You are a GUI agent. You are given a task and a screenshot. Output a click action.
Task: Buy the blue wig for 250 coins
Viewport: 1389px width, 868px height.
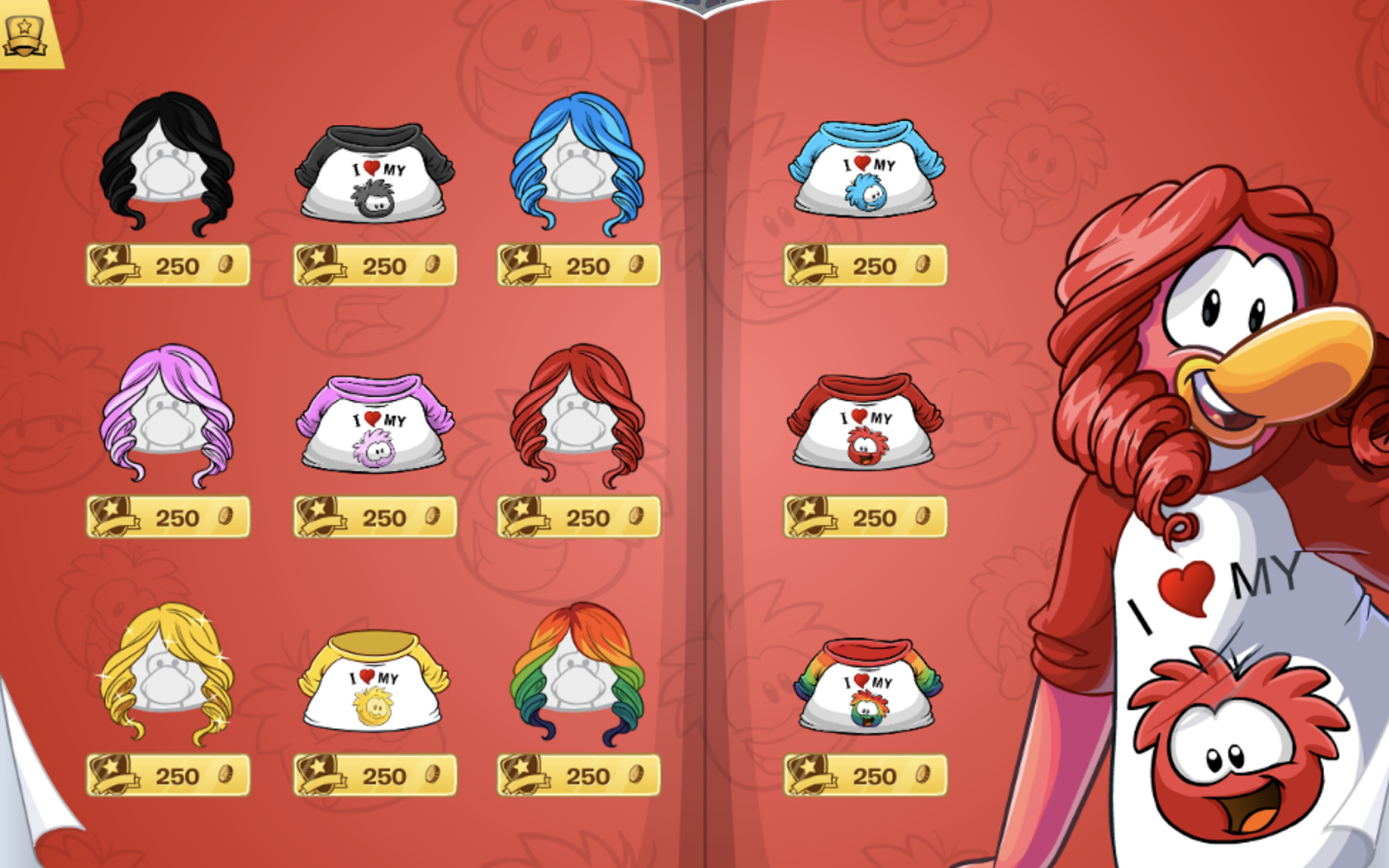[x=578, y=266]
